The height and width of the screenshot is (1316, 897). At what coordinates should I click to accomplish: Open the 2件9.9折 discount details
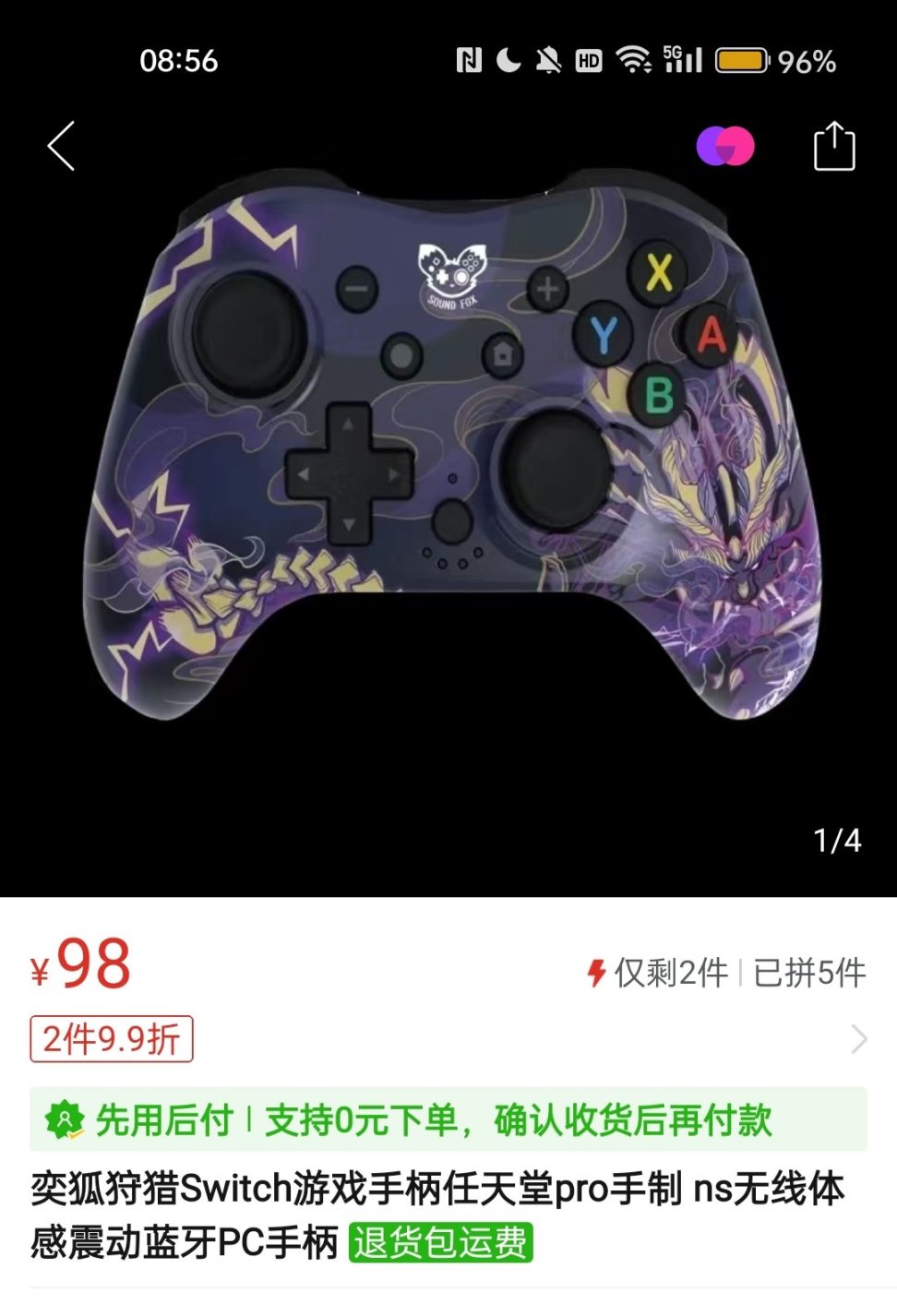112,1039
